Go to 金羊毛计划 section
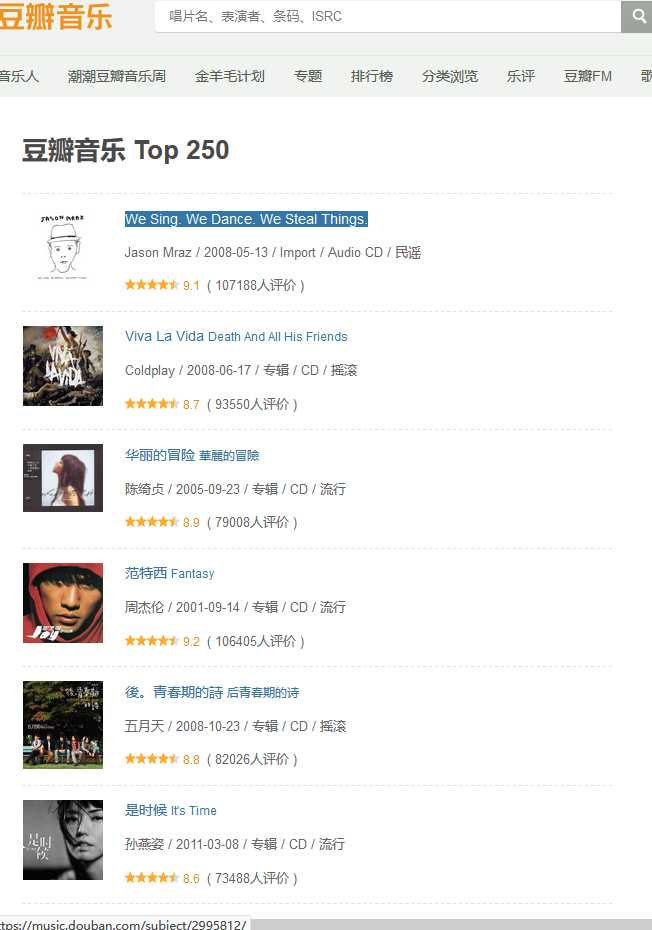 click(x=230, y=76)
